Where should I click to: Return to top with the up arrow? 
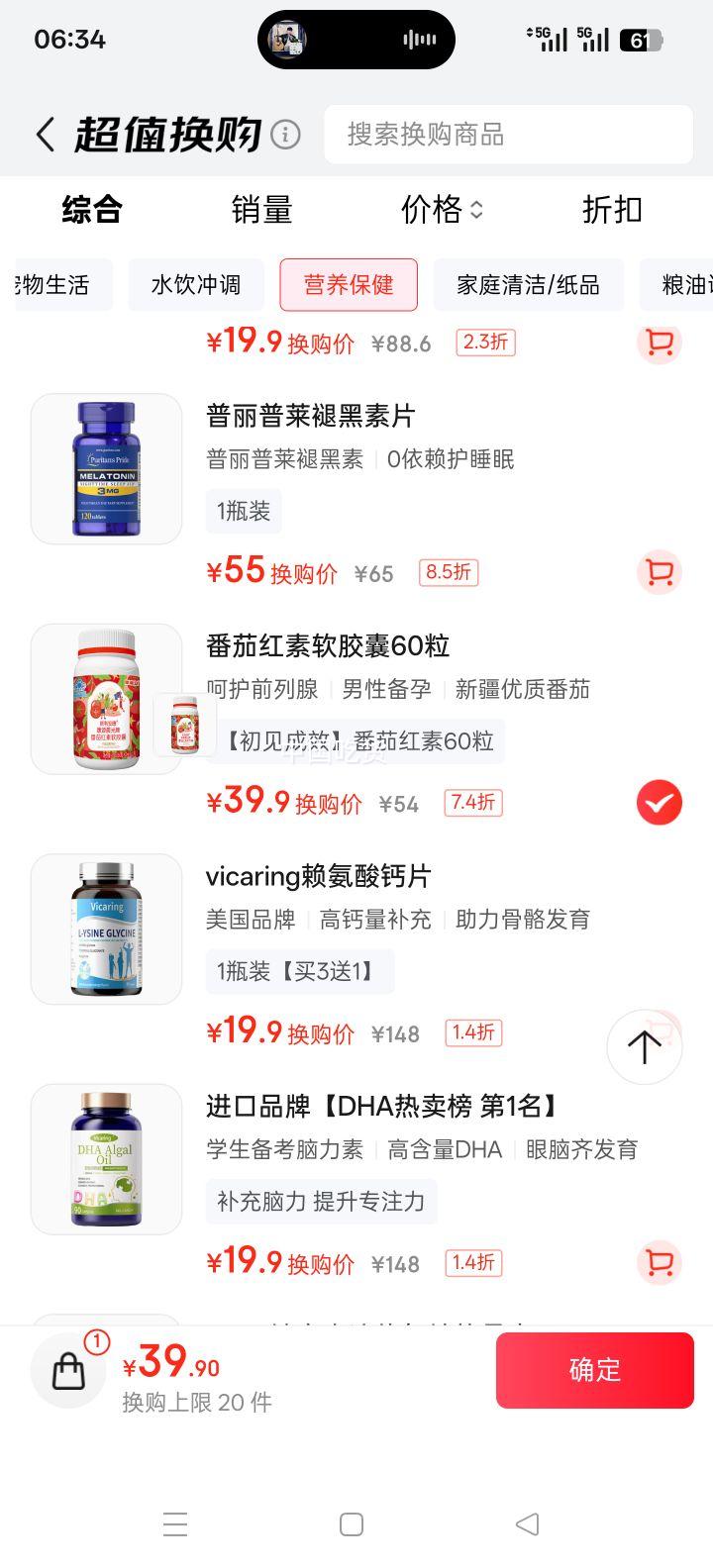(644, 1046)
